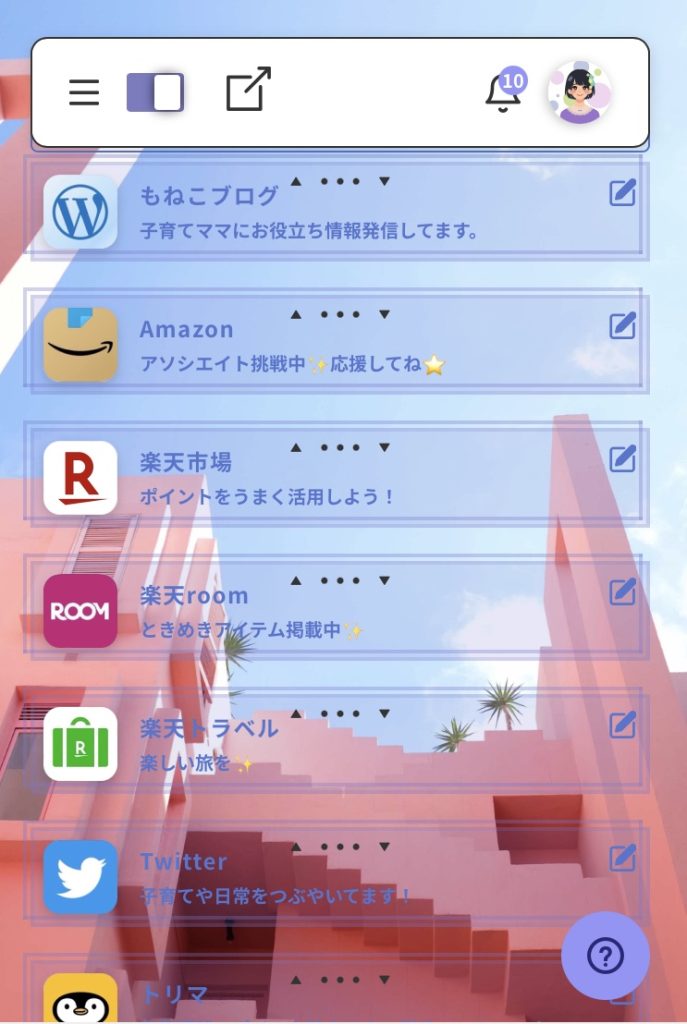Open the help question mark button
The image size is (687, 1024).
pyautogui.click(x=605, y=957)
